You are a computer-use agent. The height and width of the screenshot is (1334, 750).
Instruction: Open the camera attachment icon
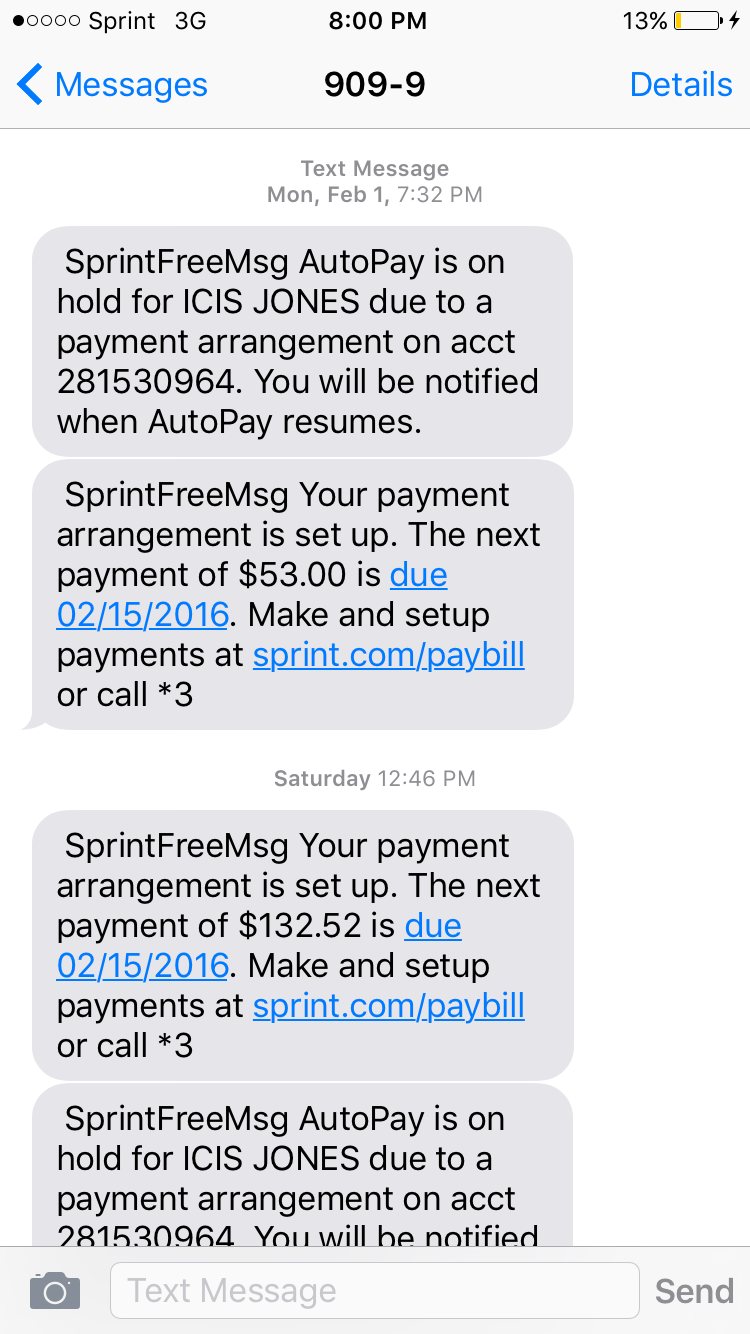click(54, 1290)
